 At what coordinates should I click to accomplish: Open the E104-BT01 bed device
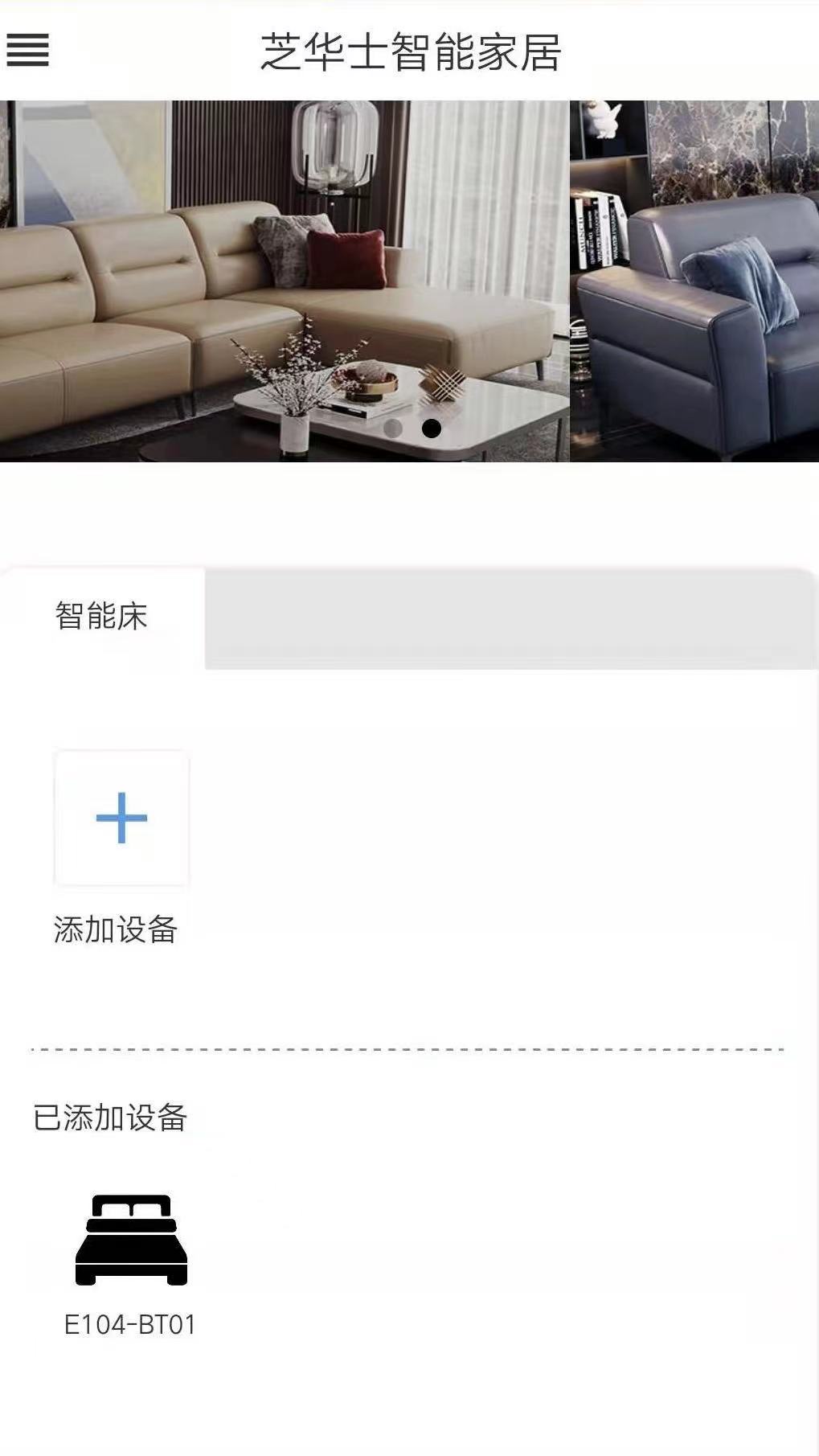(131, 1241)
